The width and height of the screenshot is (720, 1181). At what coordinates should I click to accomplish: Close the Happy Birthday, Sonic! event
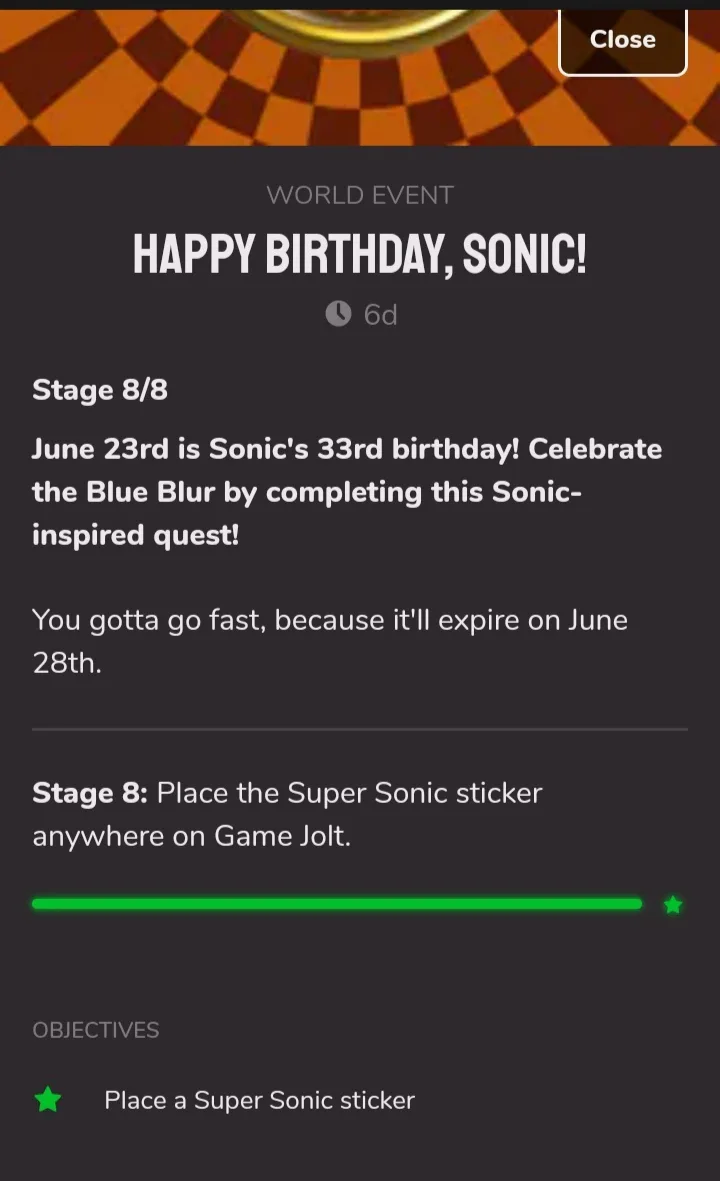coord(623,41)
